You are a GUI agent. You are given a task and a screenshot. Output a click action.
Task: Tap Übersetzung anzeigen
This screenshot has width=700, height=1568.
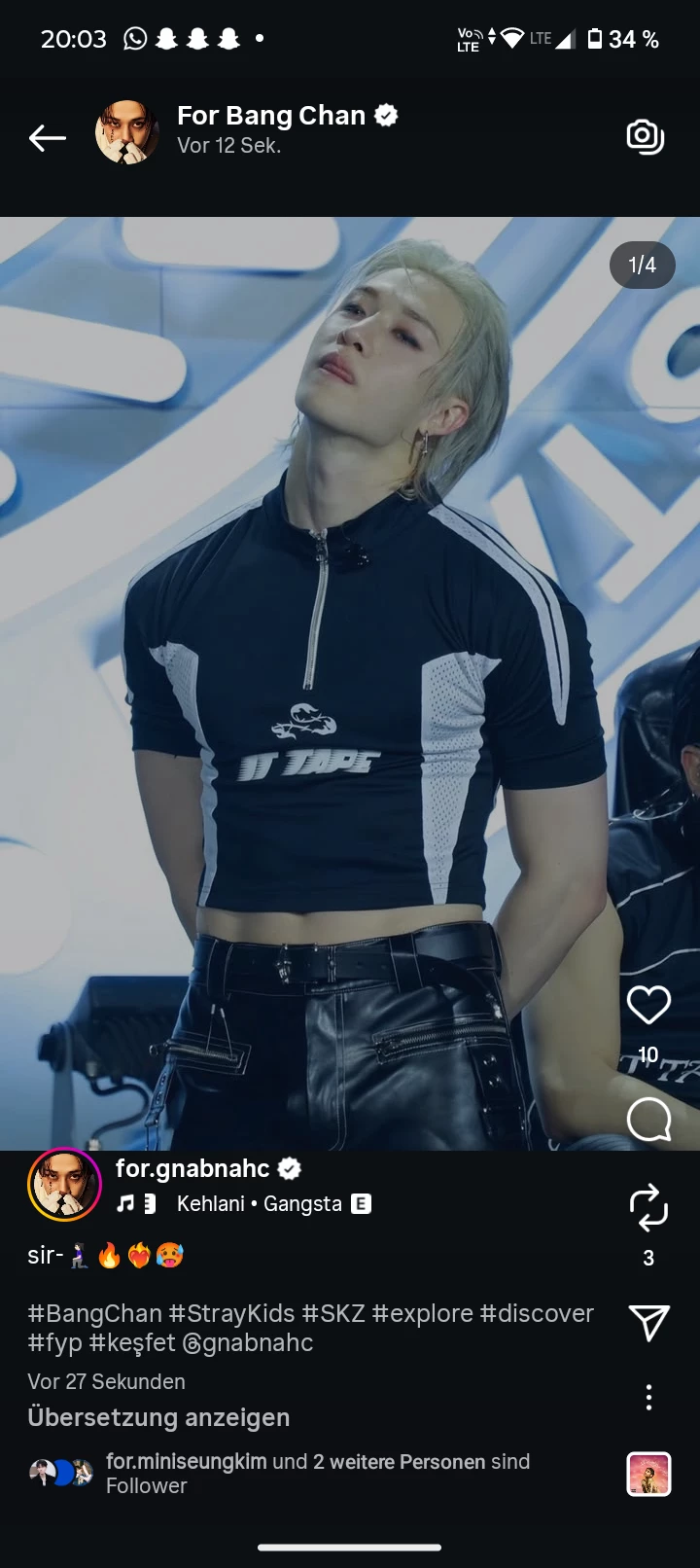click(x=158, y=1417)
